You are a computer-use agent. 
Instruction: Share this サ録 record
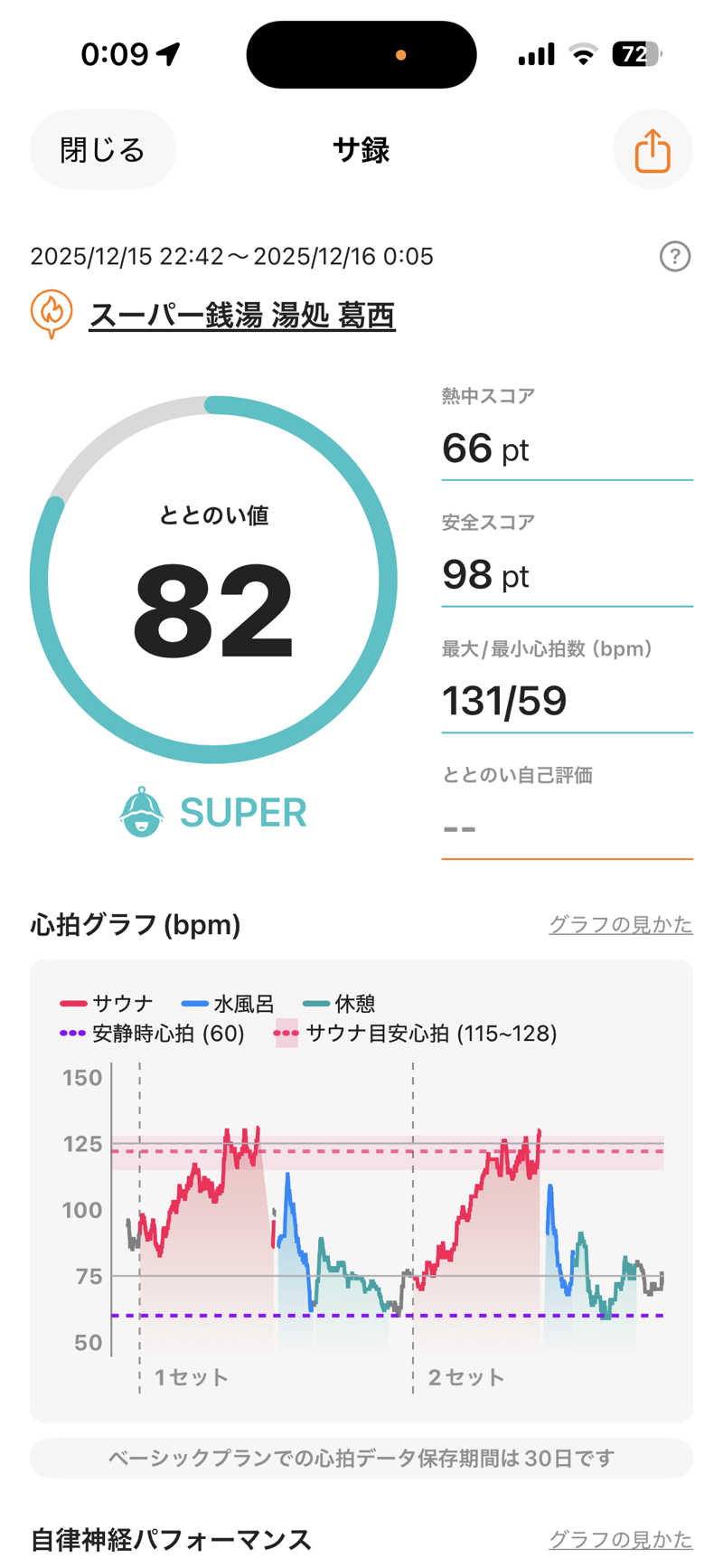click(x=652, y=150)
